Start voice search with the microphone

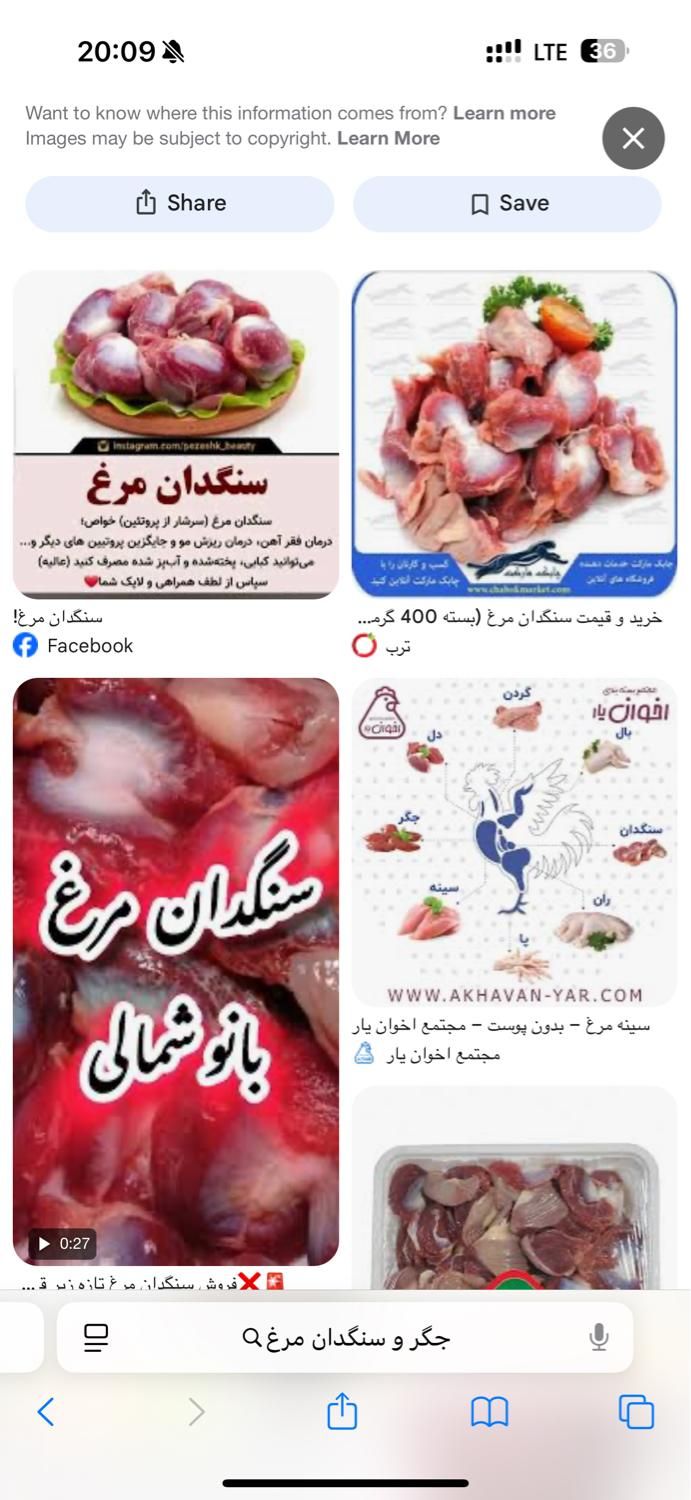(x=598, y=1337)
